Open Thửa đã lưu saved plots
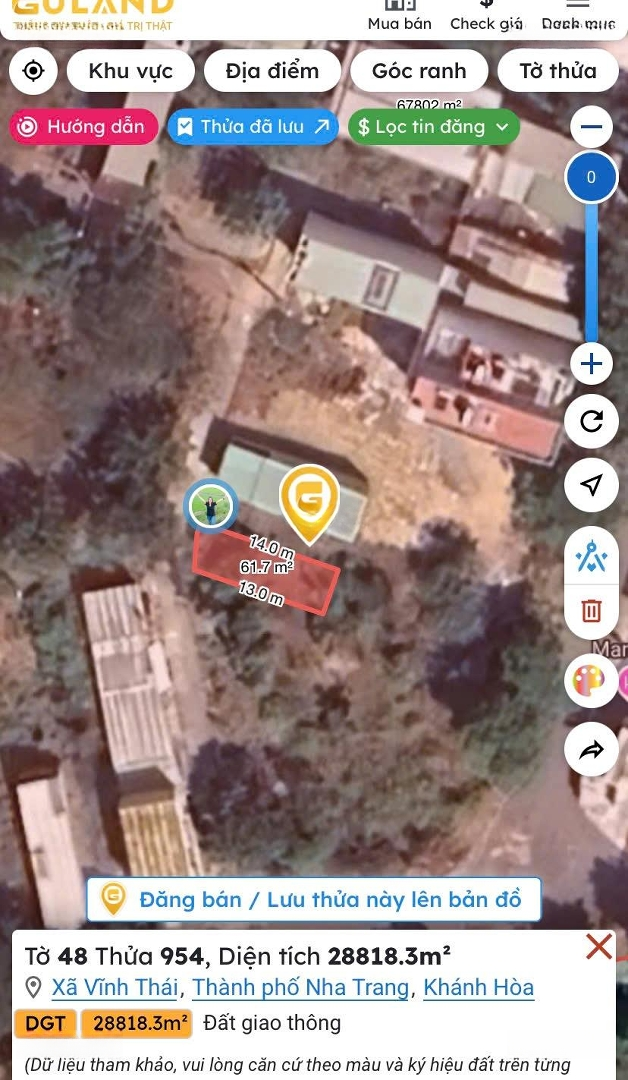The height and width of the screenshot is (1080, 628). coord(253,127)
